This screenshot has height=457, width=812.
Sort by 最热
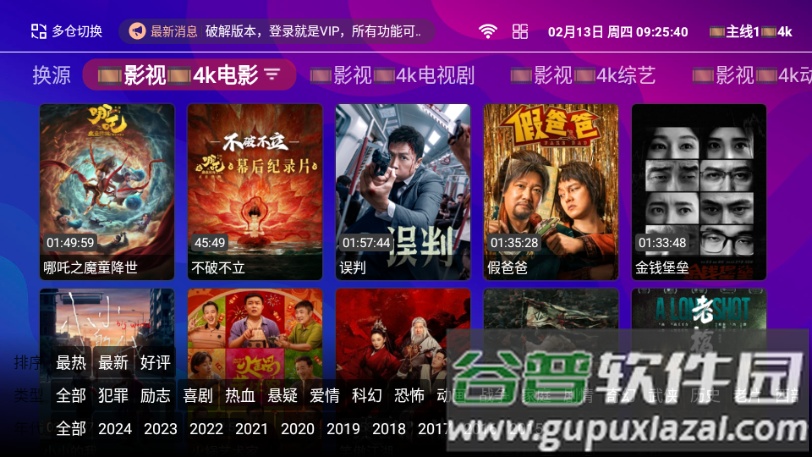[x=71, y=362]
